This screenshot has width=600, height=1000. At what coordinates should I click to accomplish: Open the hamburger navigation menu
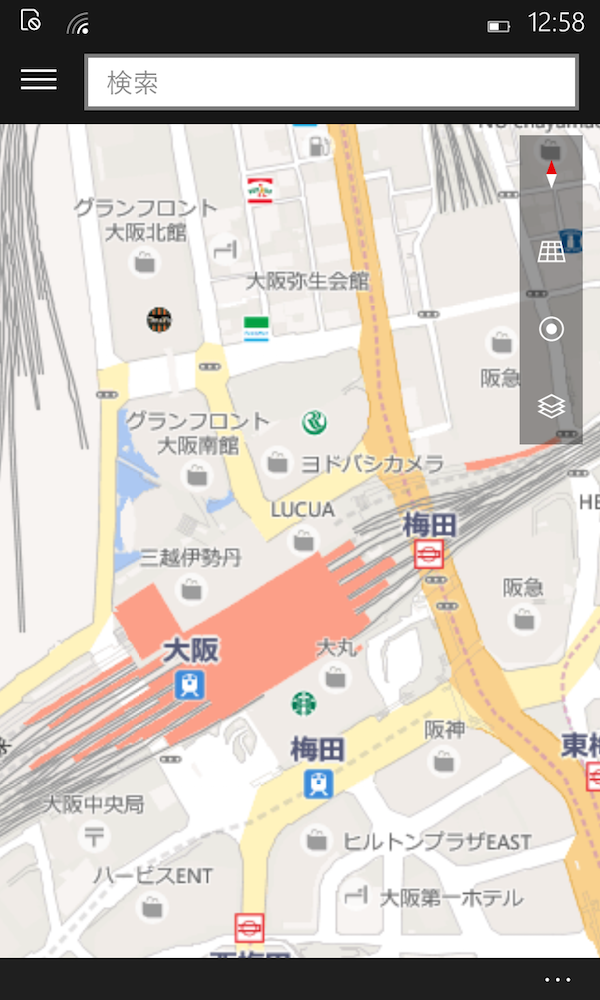[39, 80]
